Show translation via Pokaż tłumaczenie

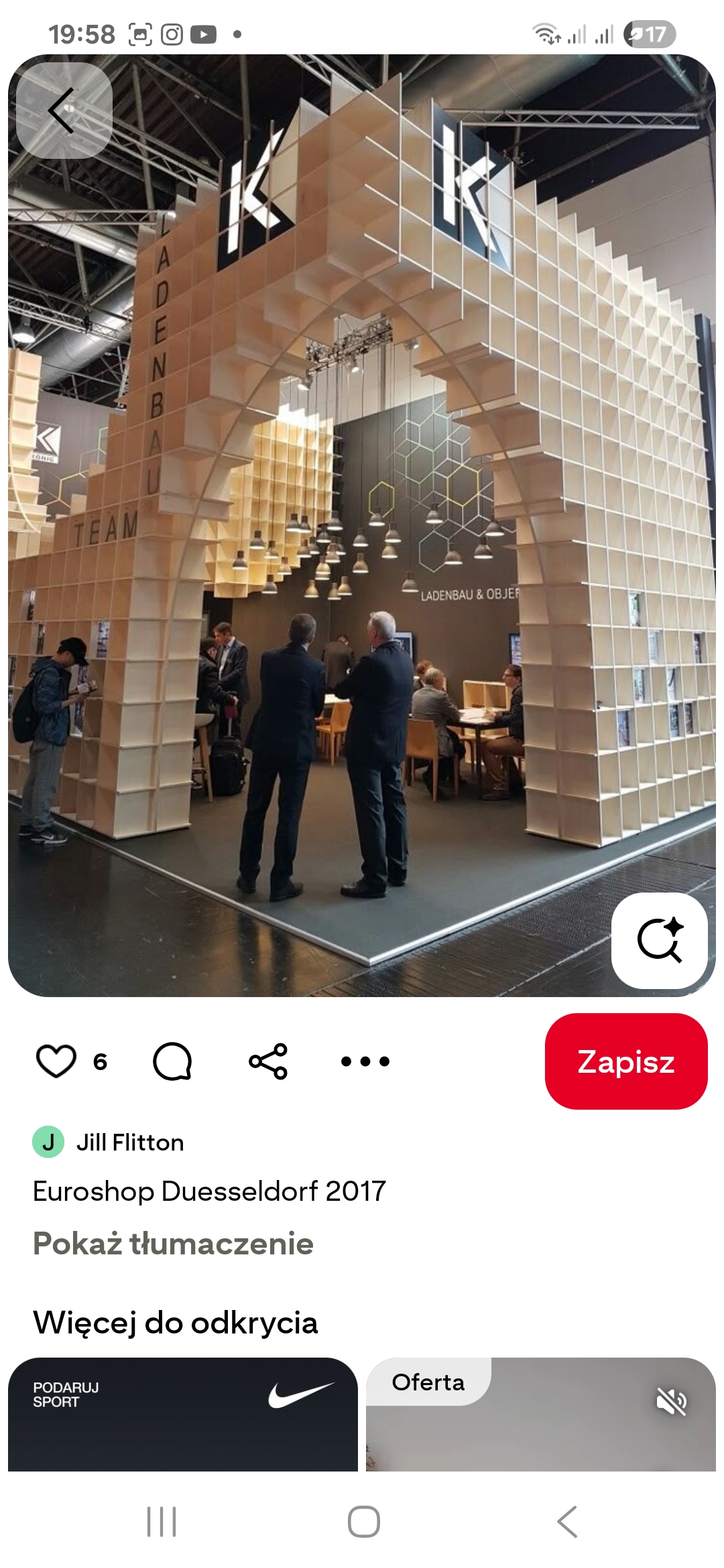(x=173, y=1244)
